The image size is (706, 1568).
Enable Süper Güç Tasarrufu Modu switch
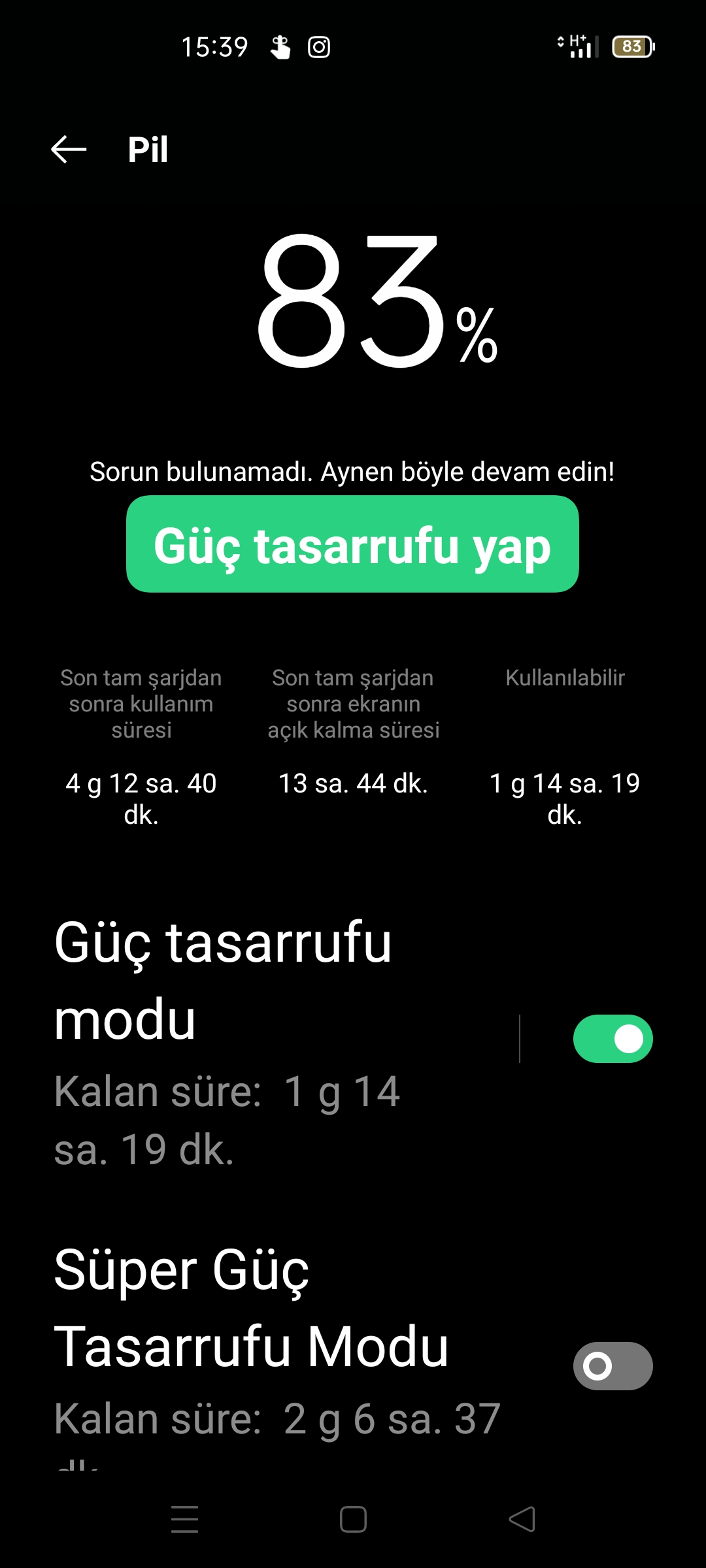tap(613, 1366)
